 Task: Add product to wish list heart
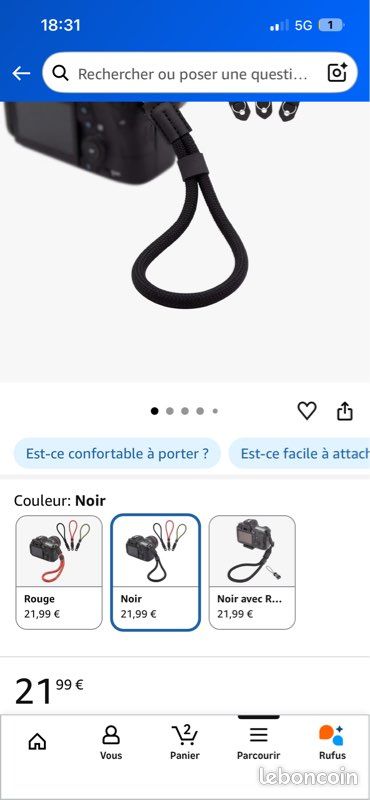click(x=307, y=411)
